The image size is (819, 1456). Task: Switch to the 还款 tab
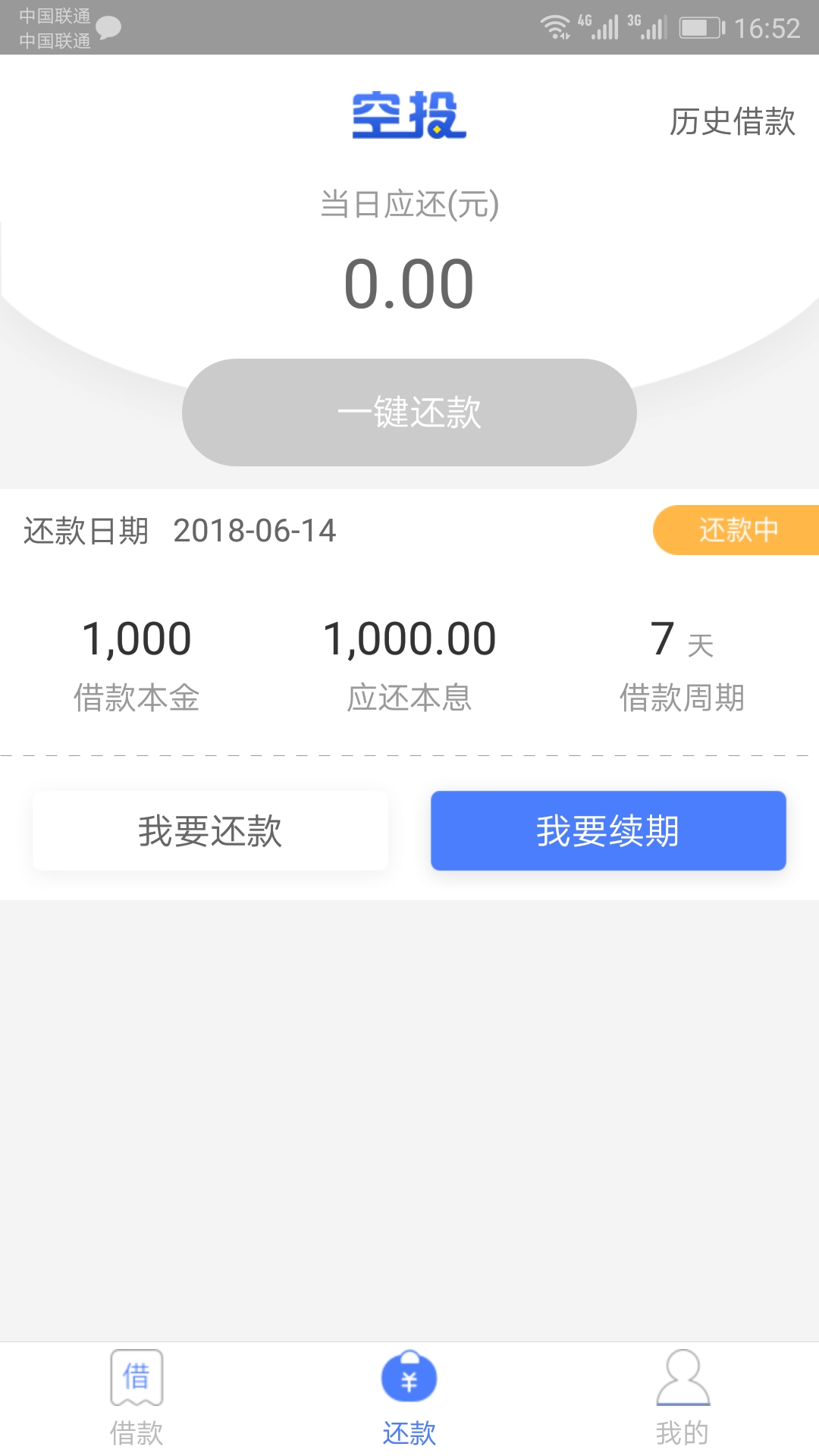(x=409, y=1398)
